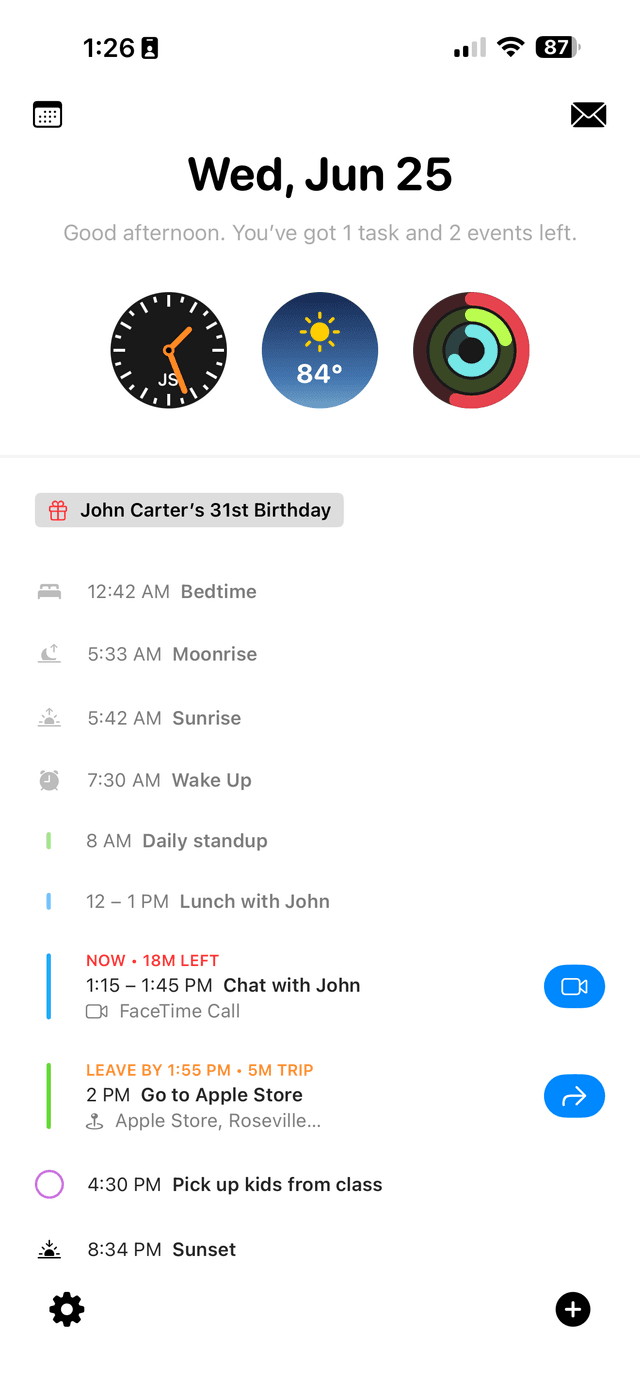Start the FaceTime video call

[x=574, y=987]
